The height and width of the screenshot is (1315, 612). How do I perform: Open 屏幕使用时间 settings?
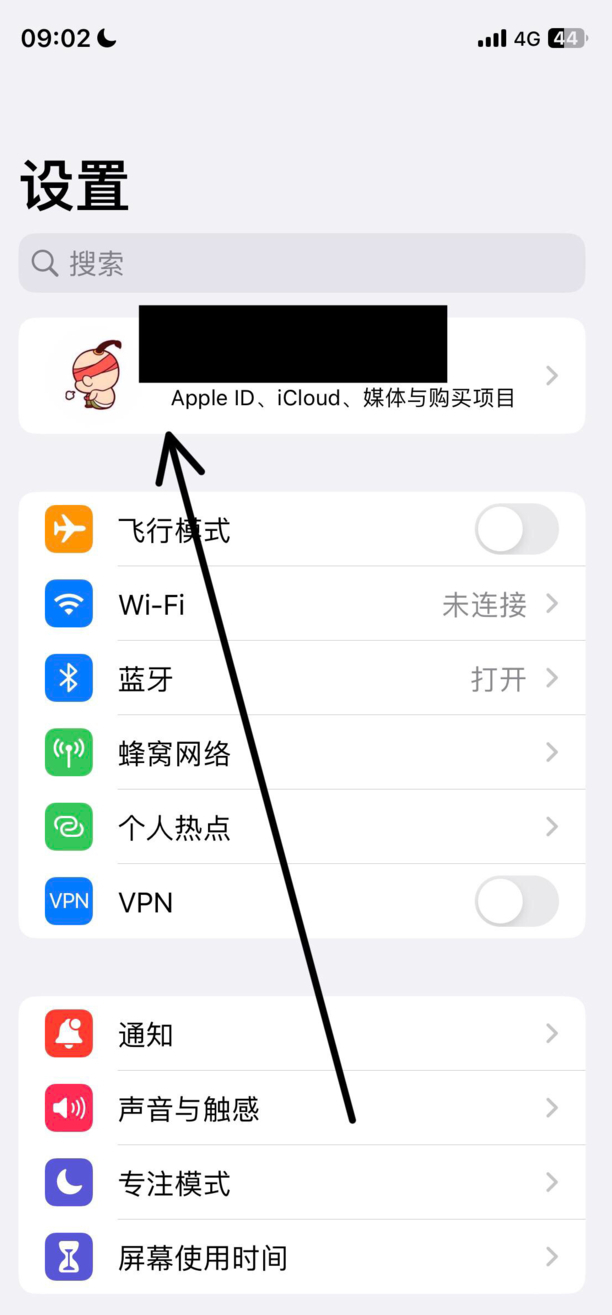300,1257
